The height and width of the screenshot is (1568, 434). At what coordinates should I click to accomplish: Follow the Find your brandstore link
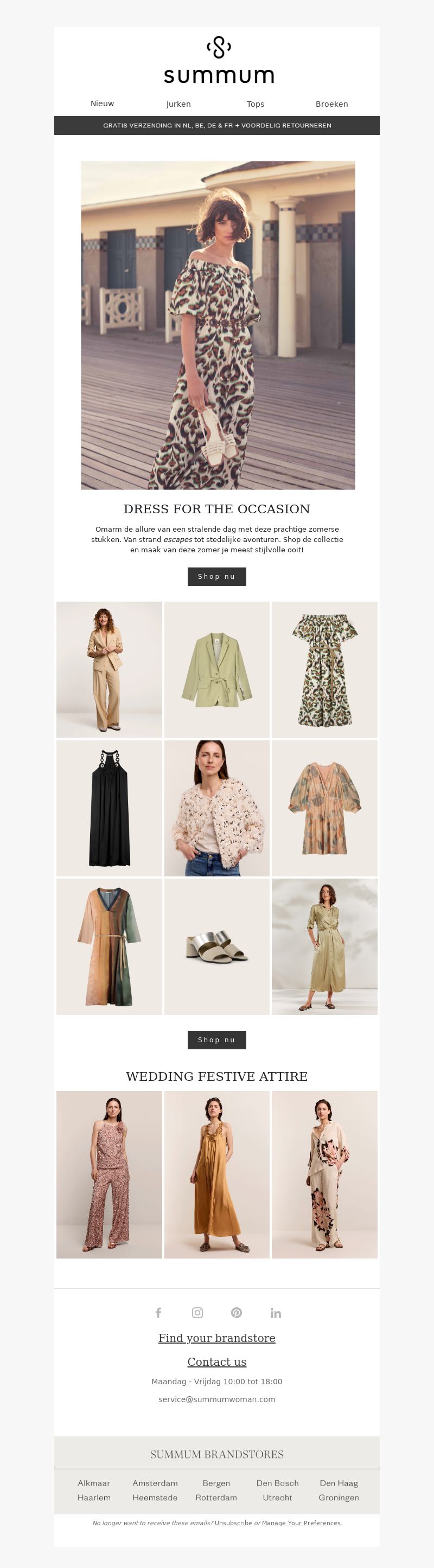coord(216,1338)
